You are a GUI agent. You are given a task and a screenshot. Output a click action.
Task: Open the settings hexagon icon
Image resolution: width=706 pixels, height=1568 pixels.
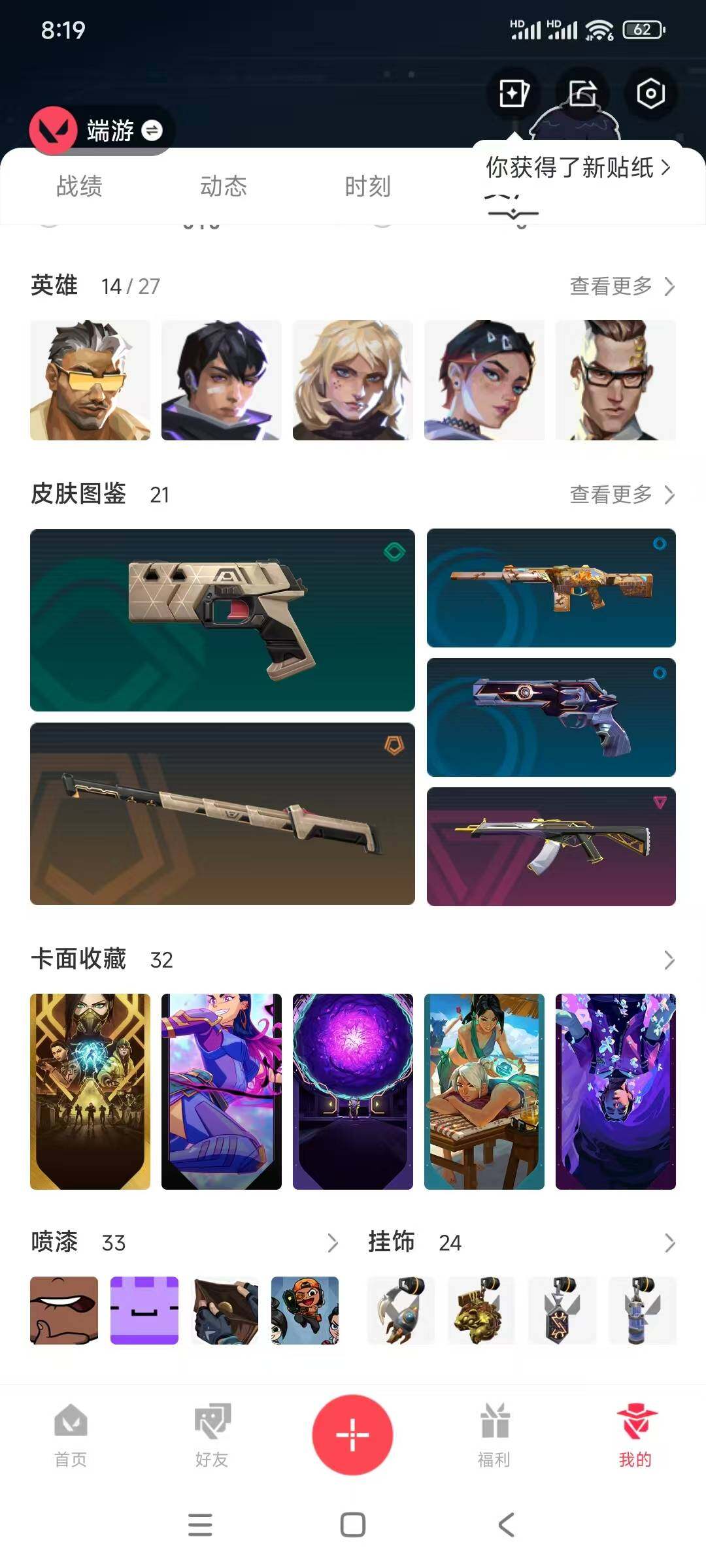point(650,93)
